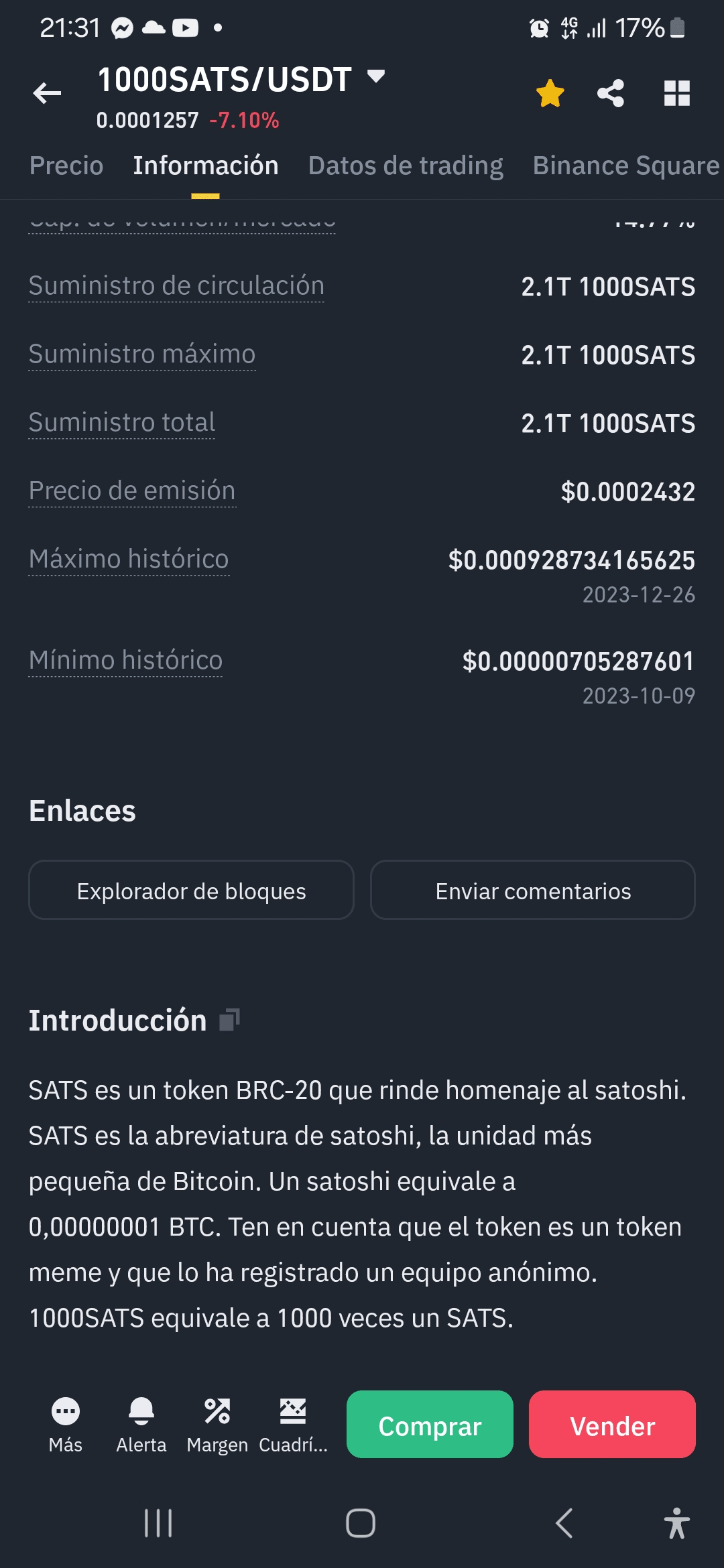Open Explorador de bloques link
Image resolution: width=724 pixels, height=1568 pixels.
(191, 891)
